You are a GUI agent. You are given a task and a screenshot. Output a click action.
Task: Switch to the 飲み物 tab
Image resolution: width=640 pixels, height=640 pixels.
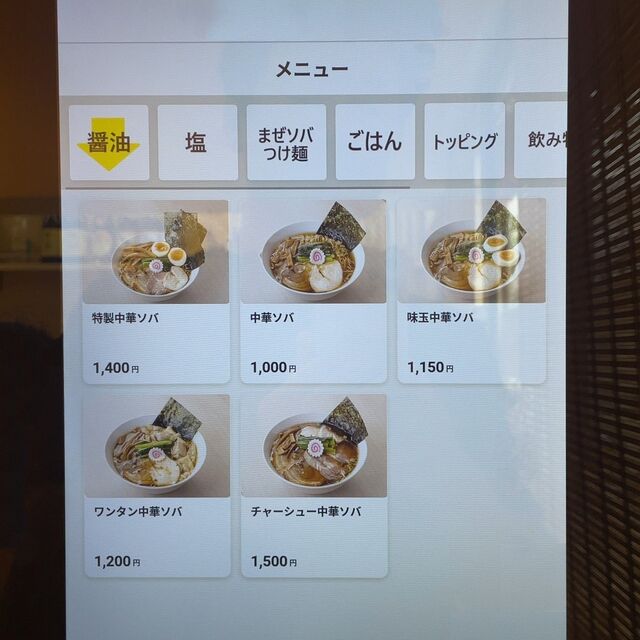[x=543, y=141]
